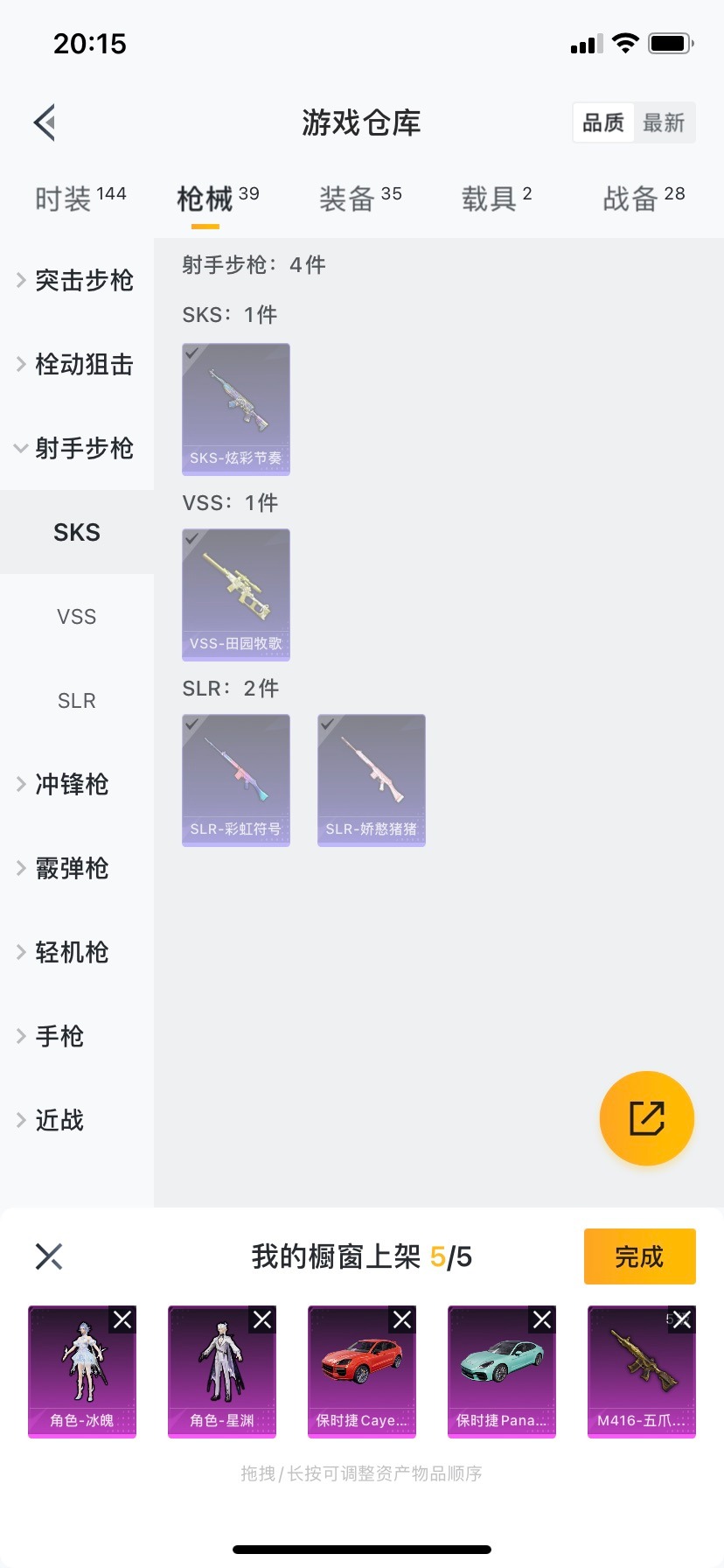Image resolution: width=724 pixels, height=1568 pixels.
Task: Tap the orange share floating button
Action: [646, 1118]
